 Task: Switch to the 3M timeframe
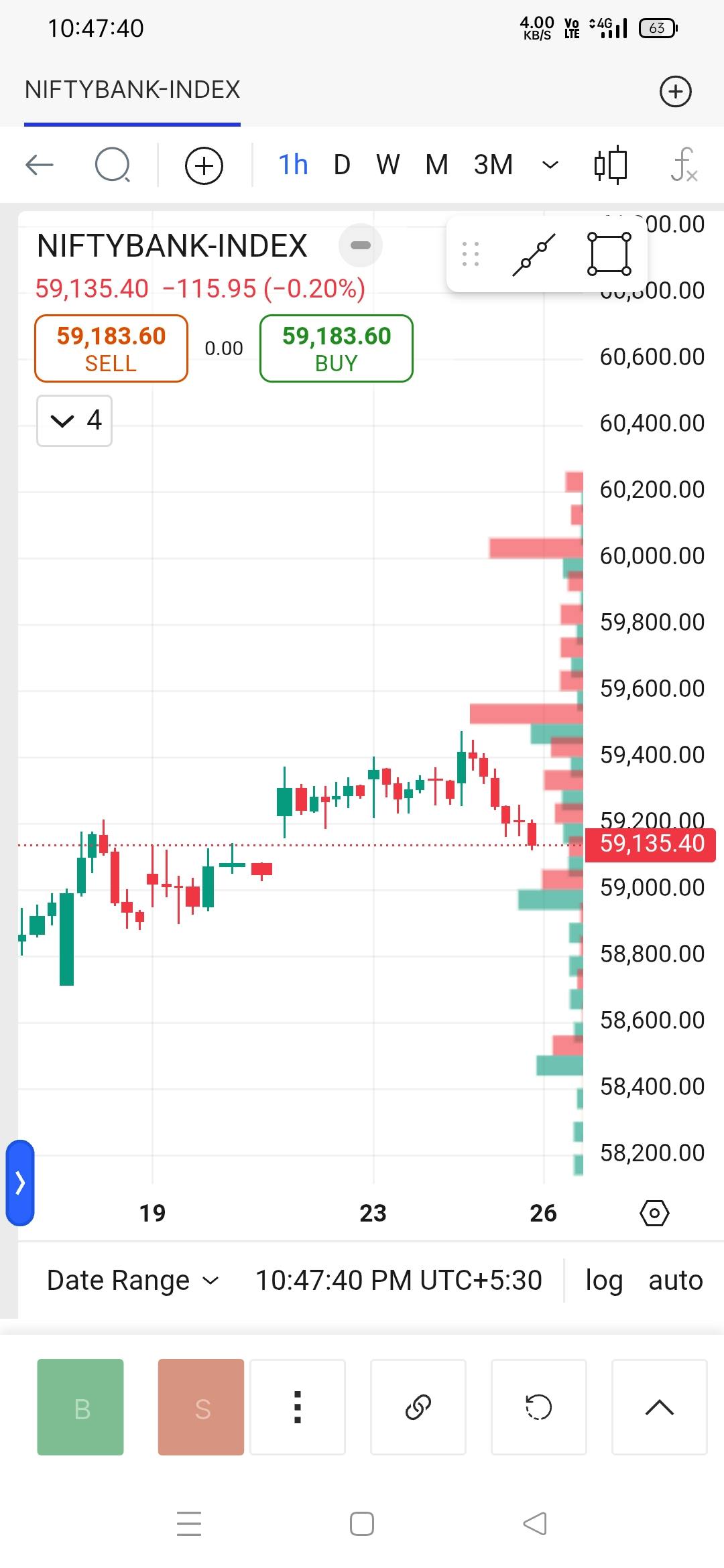tap(493, 165)
